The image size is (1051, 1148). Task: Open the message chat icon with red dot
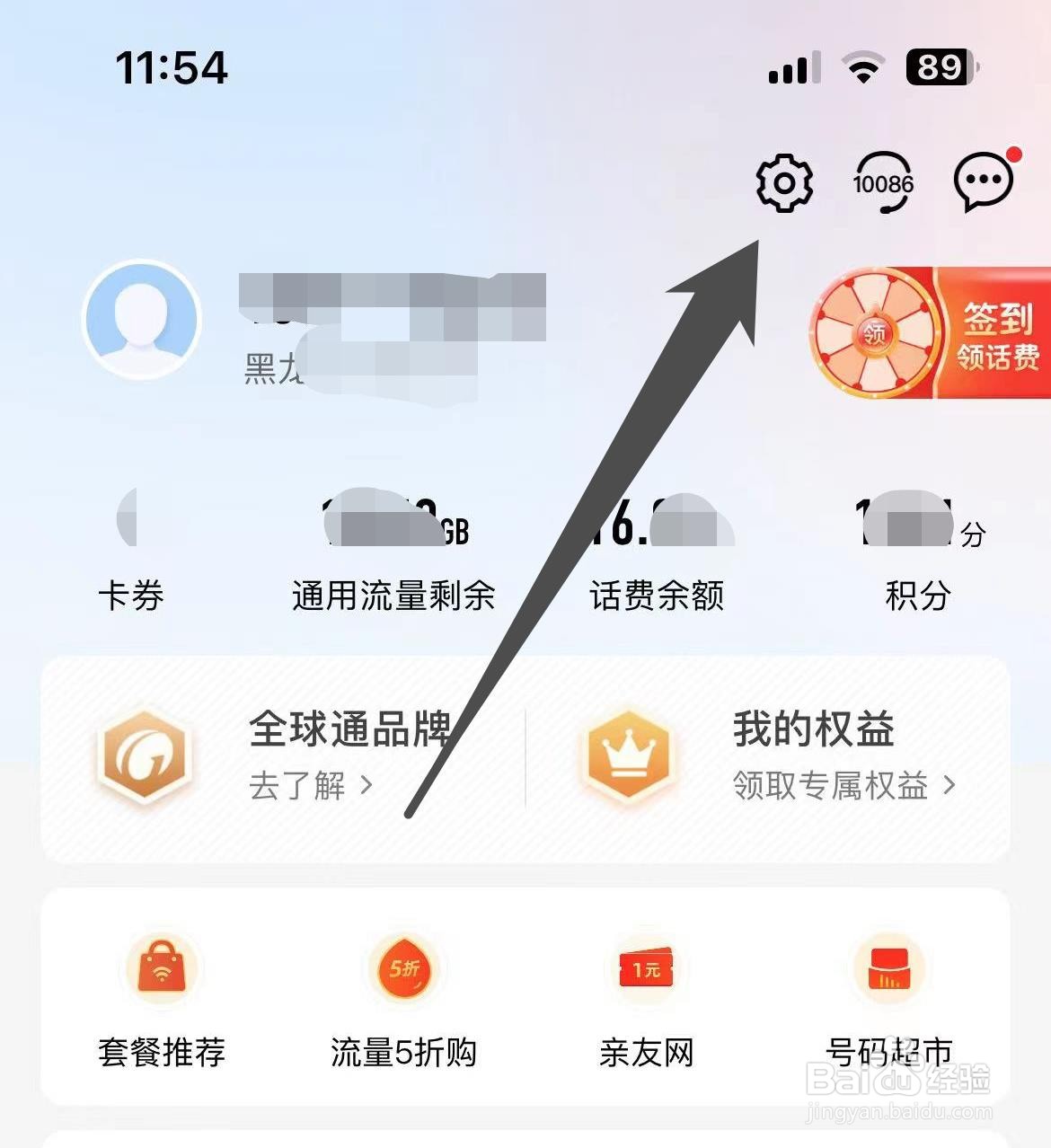pyautogui.click(x=984, y=181)
